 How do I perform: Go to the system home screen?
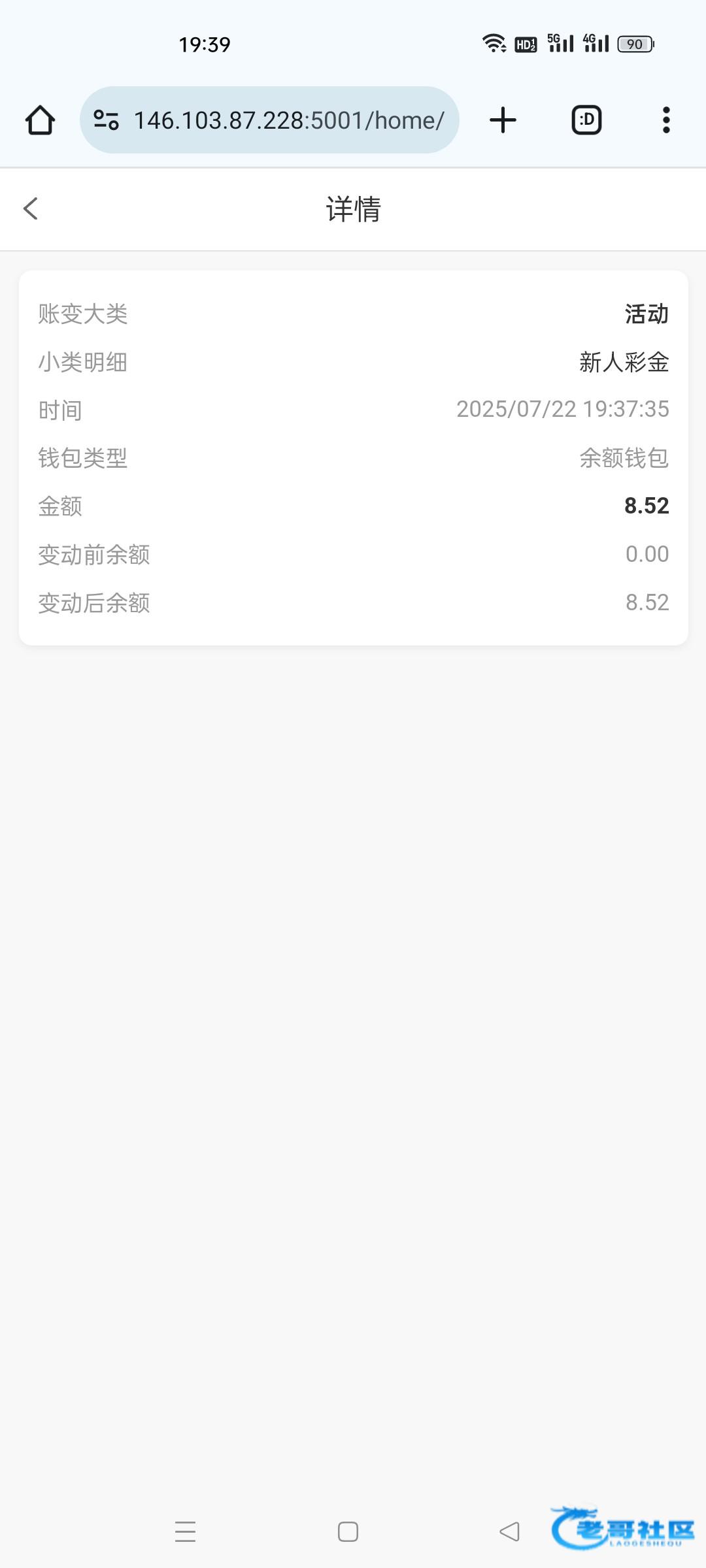point(348,1531)
